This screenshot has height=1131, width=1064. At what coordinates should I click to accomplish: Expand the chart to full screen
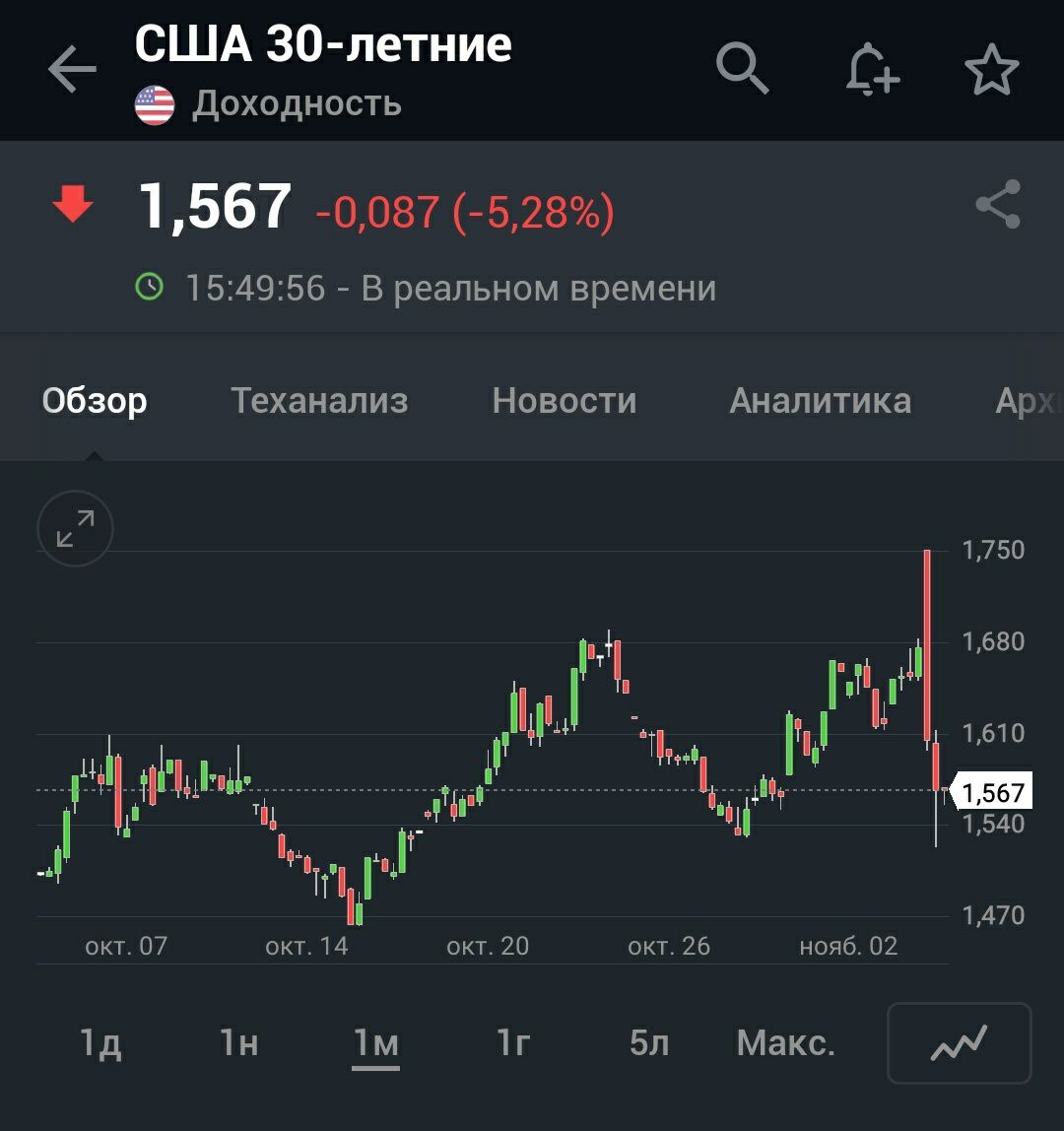click(x=76, y=529)
